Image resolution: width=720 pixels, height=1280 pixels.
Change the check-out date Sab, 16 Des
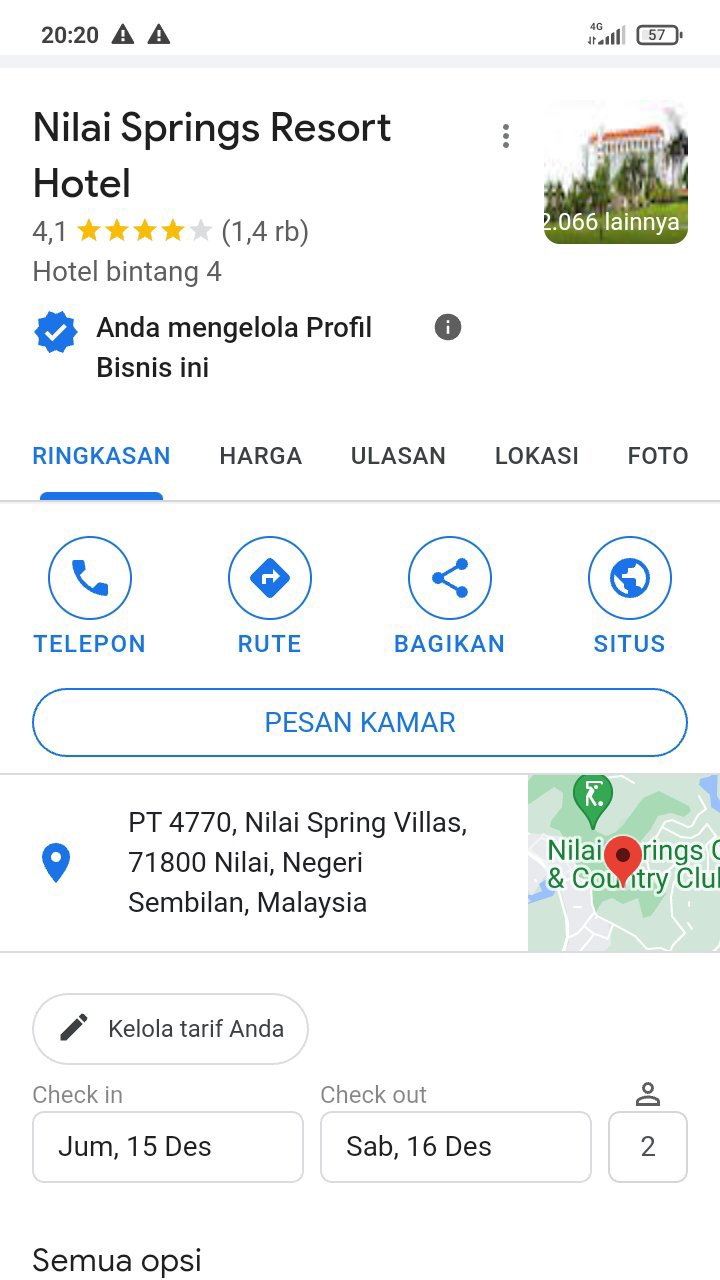tap(455, 1146)
